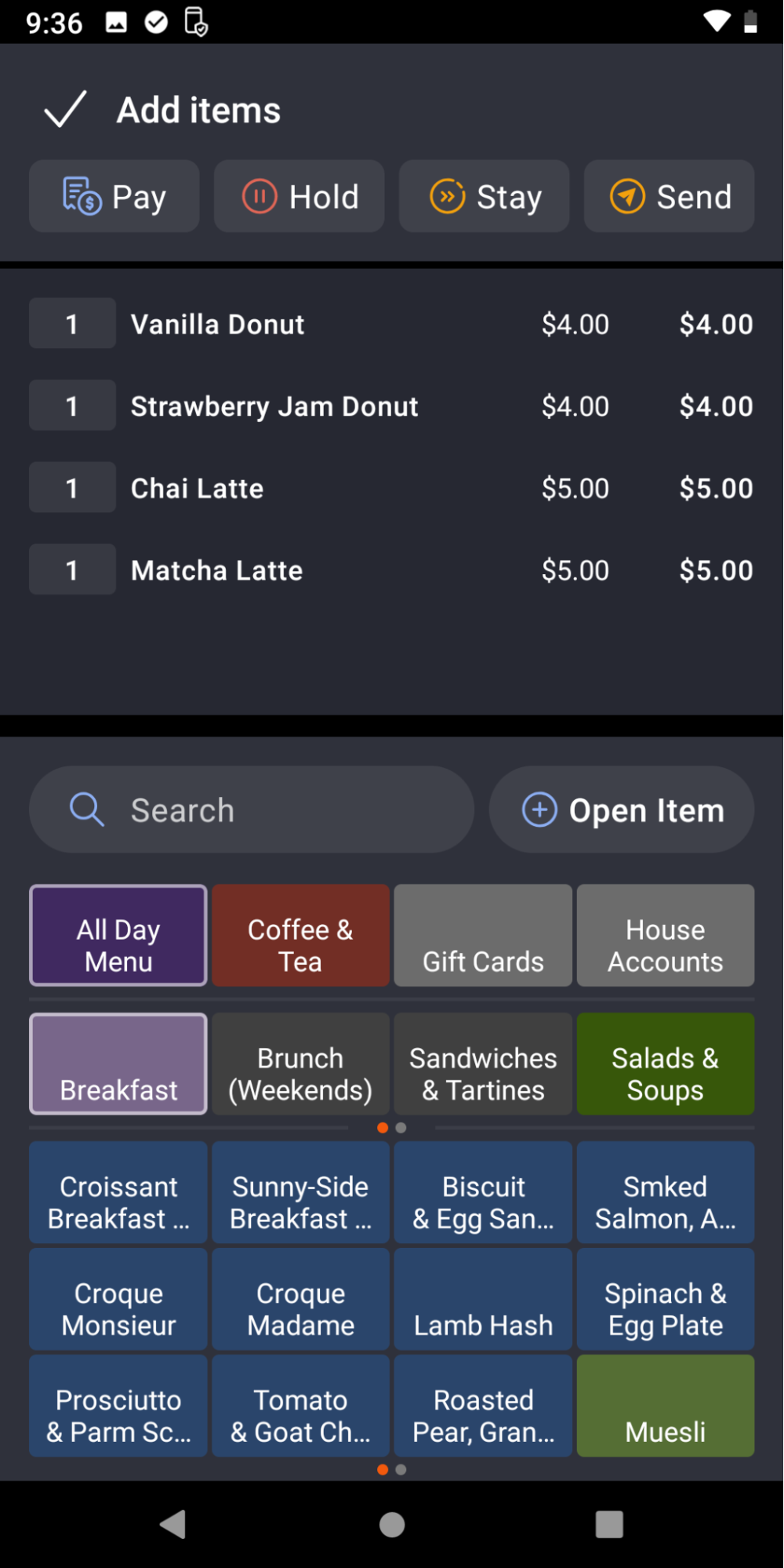Add Muesli to the order
The width and height of the screenshot is (784, 1568).
(x=665, y=1405)
